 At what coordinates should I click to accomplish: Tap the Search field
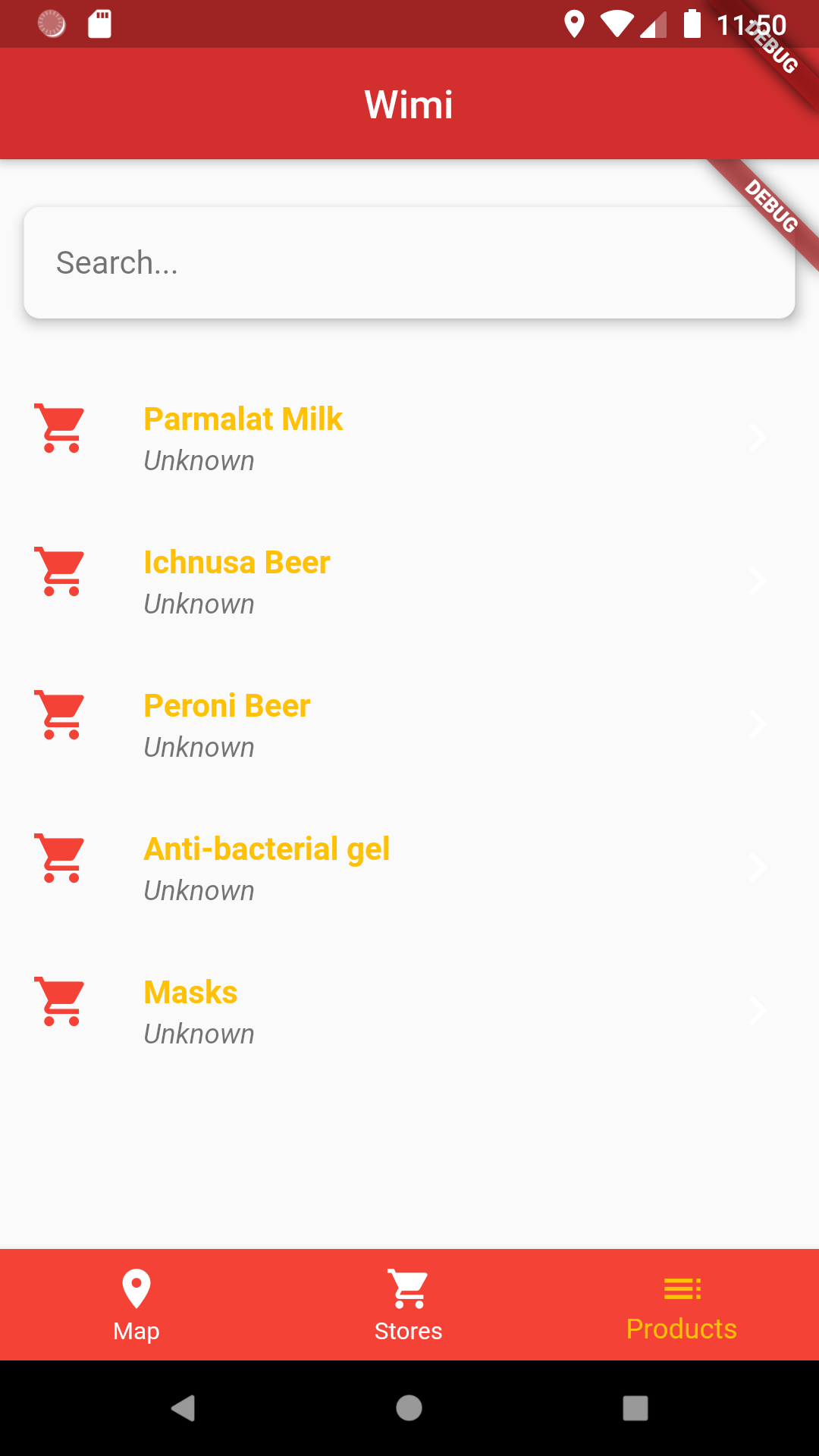409,262
